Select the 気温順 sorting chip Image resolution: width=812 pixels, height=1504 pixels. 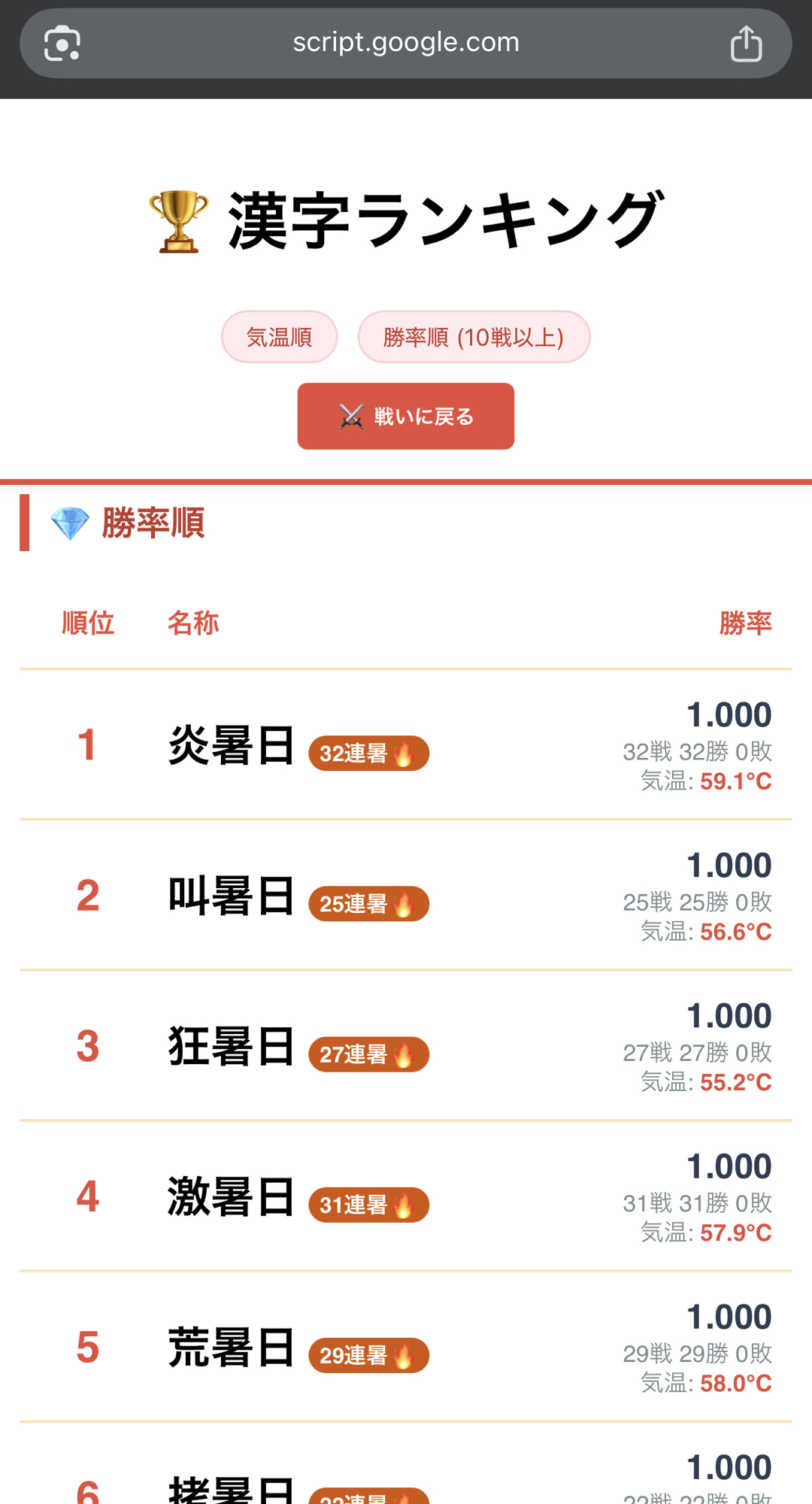point(279,337)
